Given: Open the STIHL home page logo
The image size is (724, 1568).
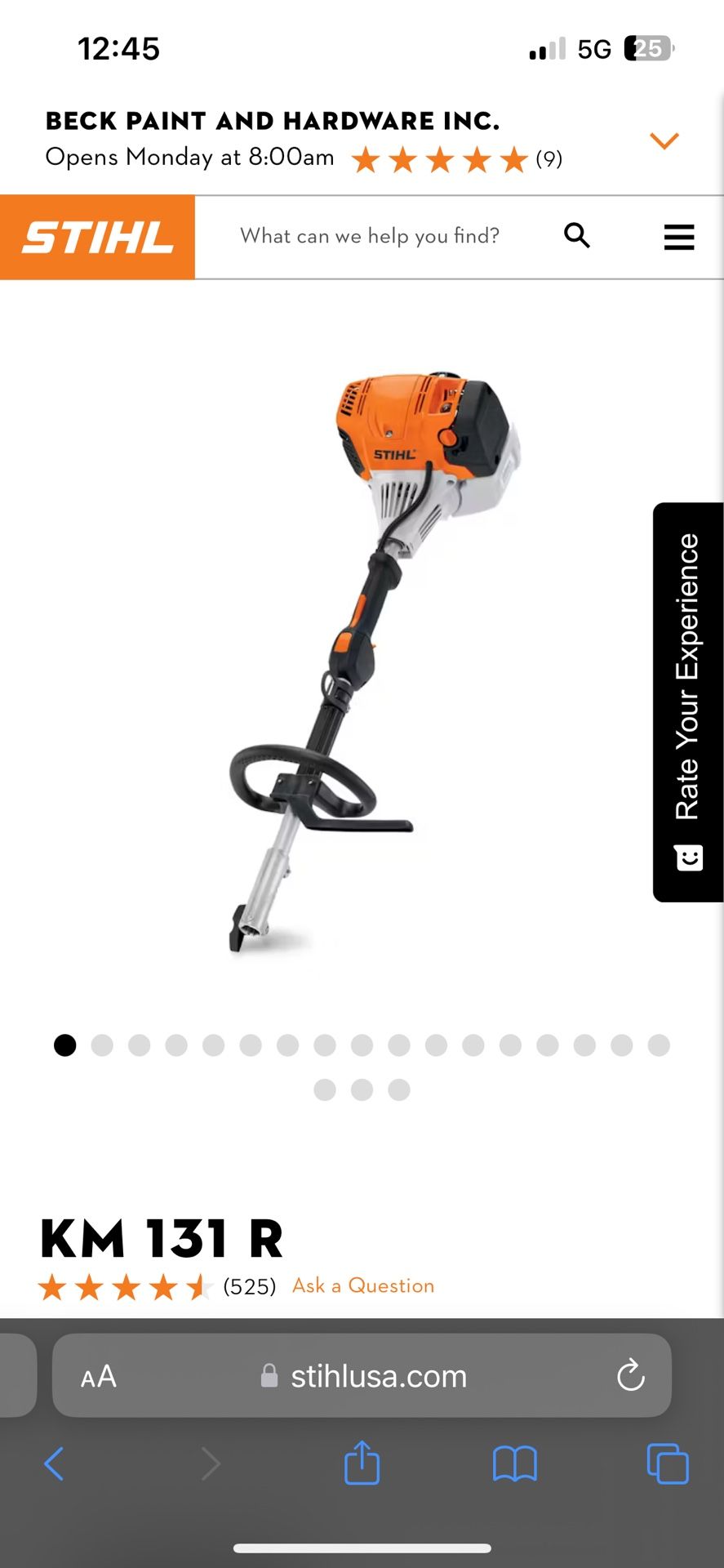Looking at the screenshot, I should tap(97, 238).
